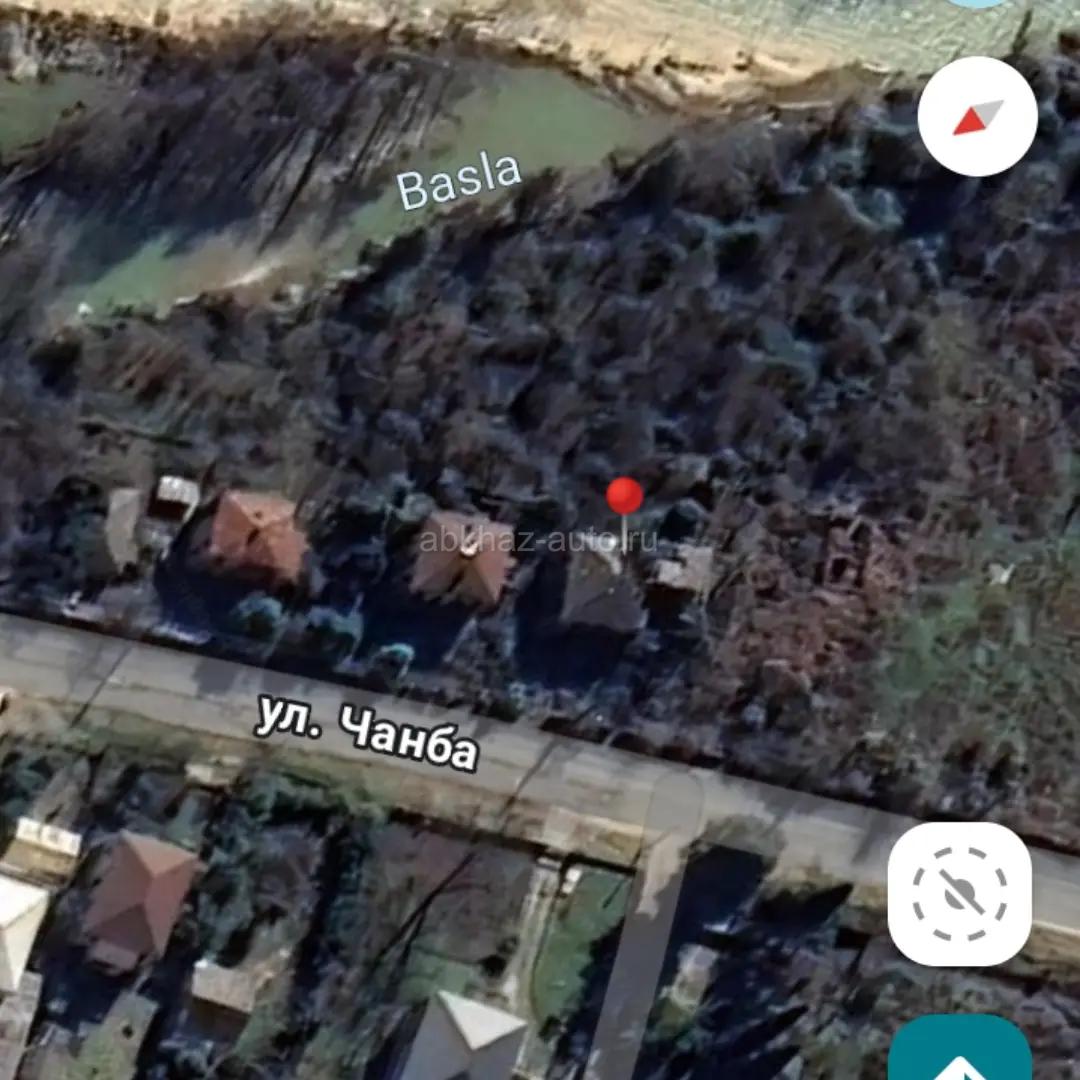Open directions with the teal button

pos(959,1050)
